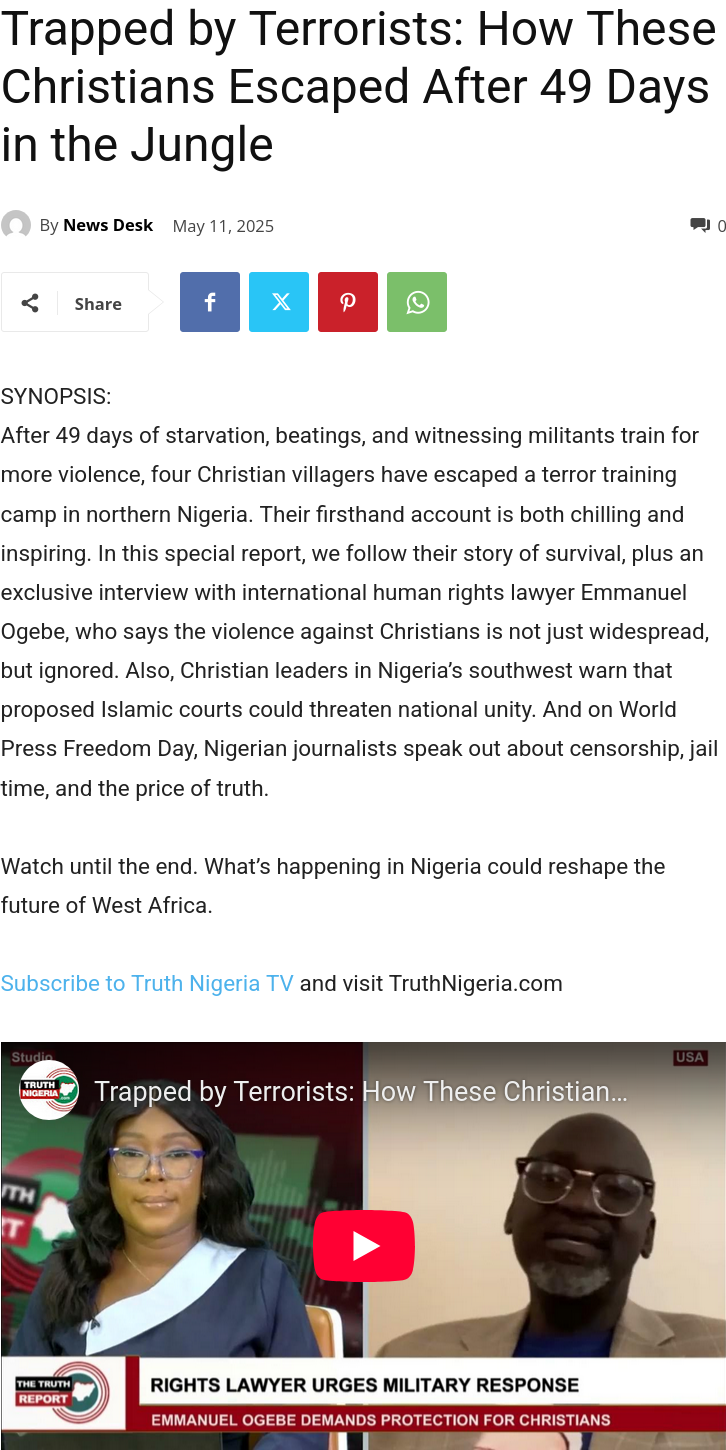Share the article on X
The width and height of the screenshot is (726, 1450).
point(279,302)
